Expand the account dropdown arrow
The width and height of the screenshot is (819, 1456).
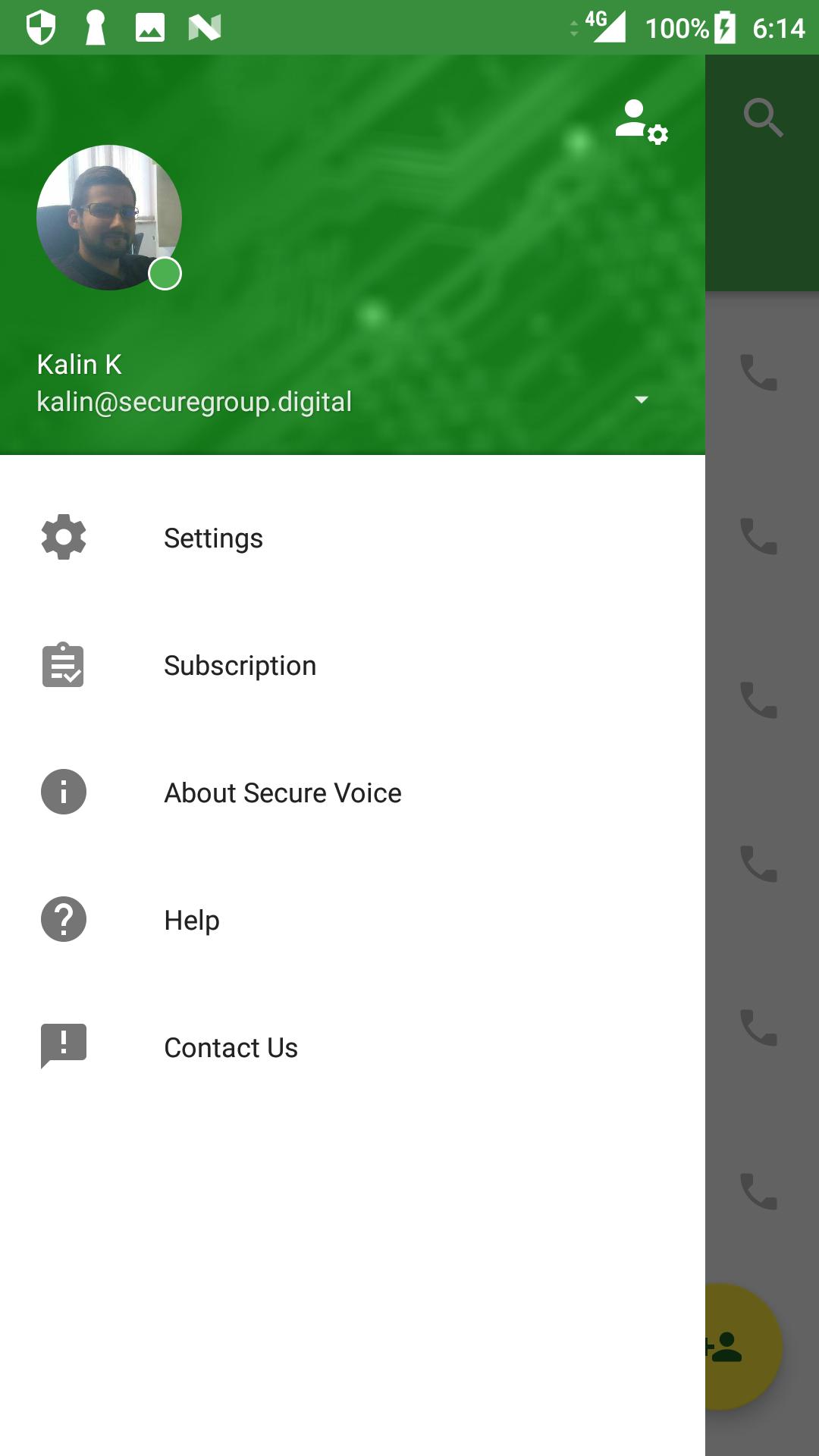click(x=641, y=400)
